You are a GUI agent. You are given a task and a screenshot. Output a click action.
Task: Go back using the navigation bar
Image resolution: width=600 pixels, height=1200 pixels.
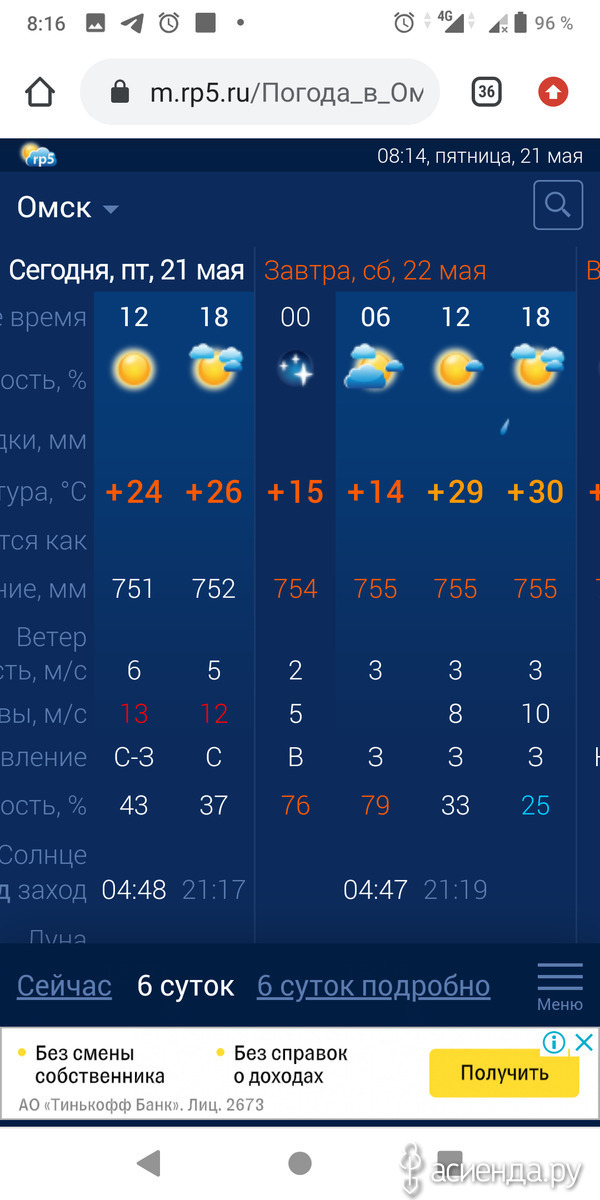(x=149, y=1162)
